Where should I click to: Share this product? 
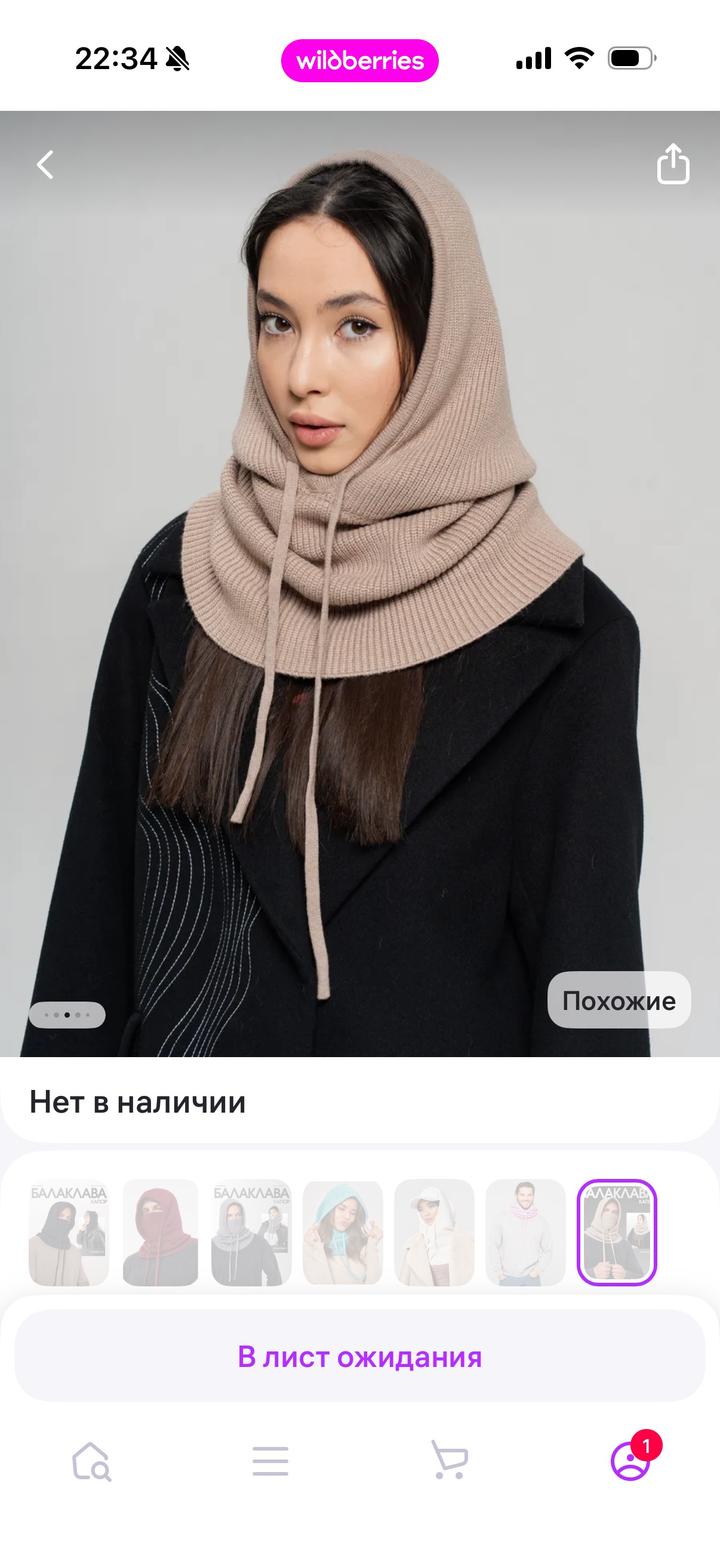(673, 164)
